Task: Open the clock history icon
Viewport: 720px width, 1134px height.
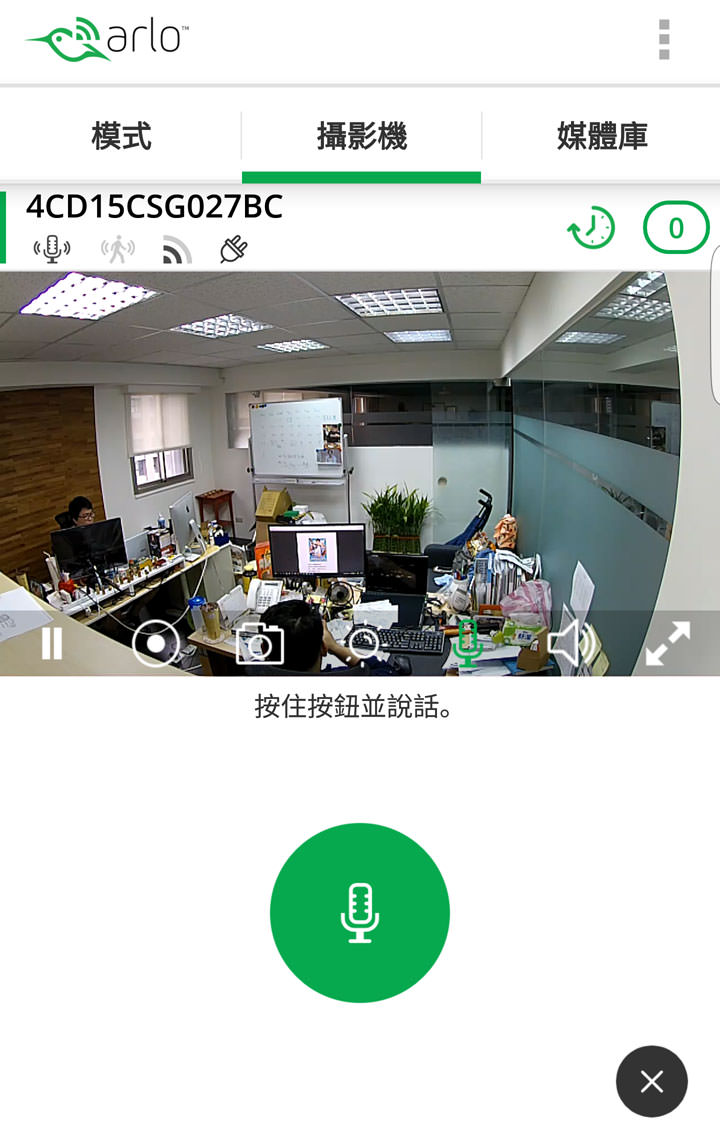Action: 591,228
